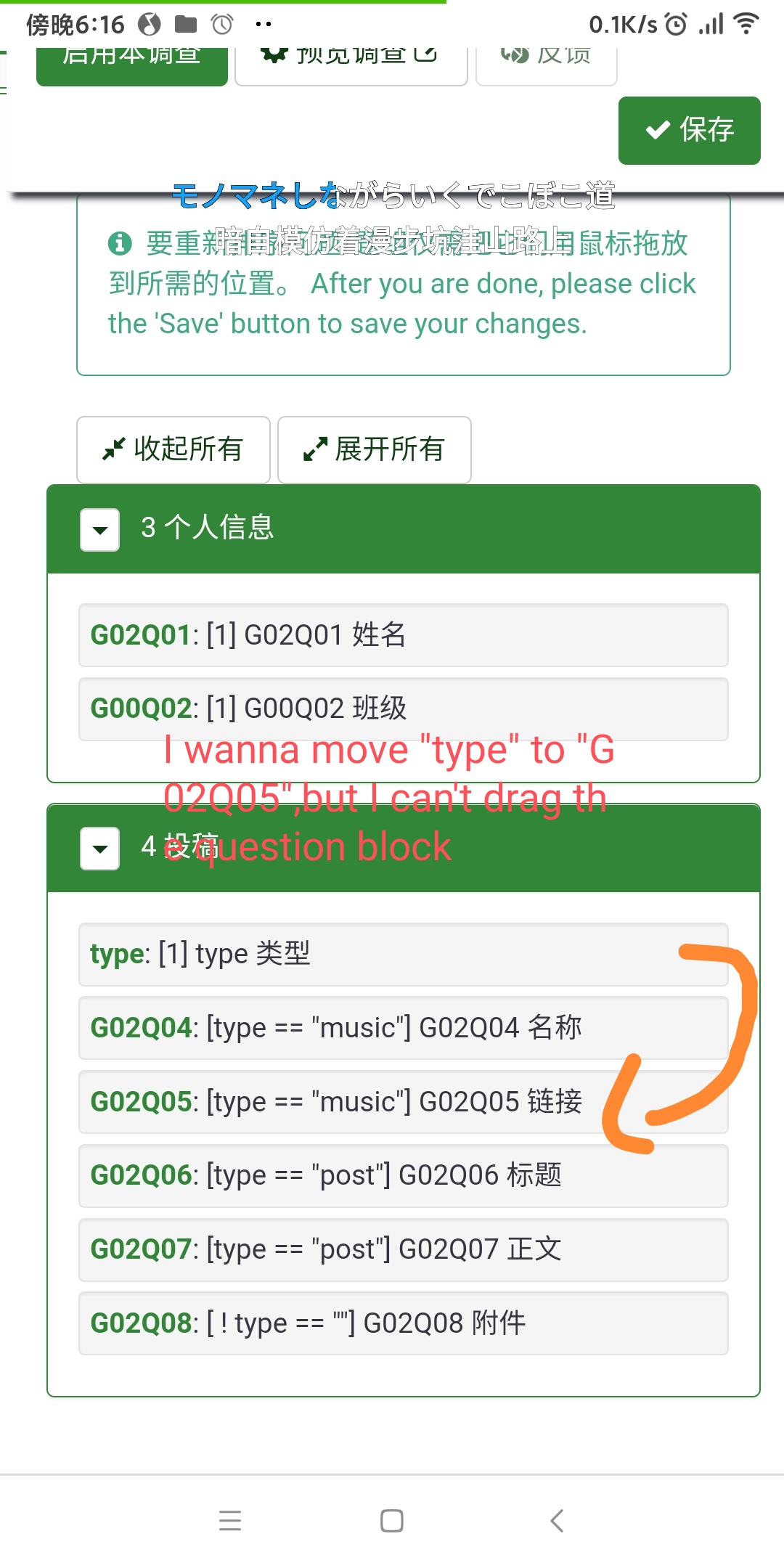
Task: Select question G02Q05 链接
Action: pos(403,1102)
